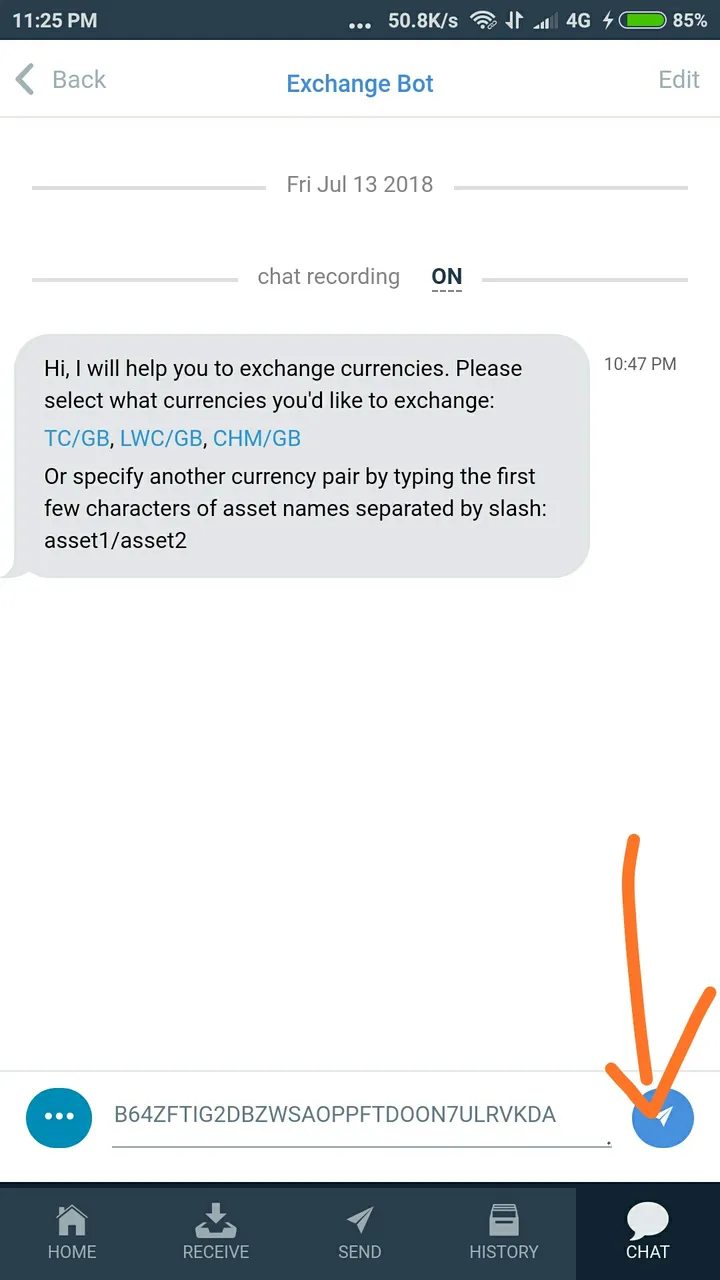
Task: Switch to the Home tab
Action: [x=72, y=1232]
